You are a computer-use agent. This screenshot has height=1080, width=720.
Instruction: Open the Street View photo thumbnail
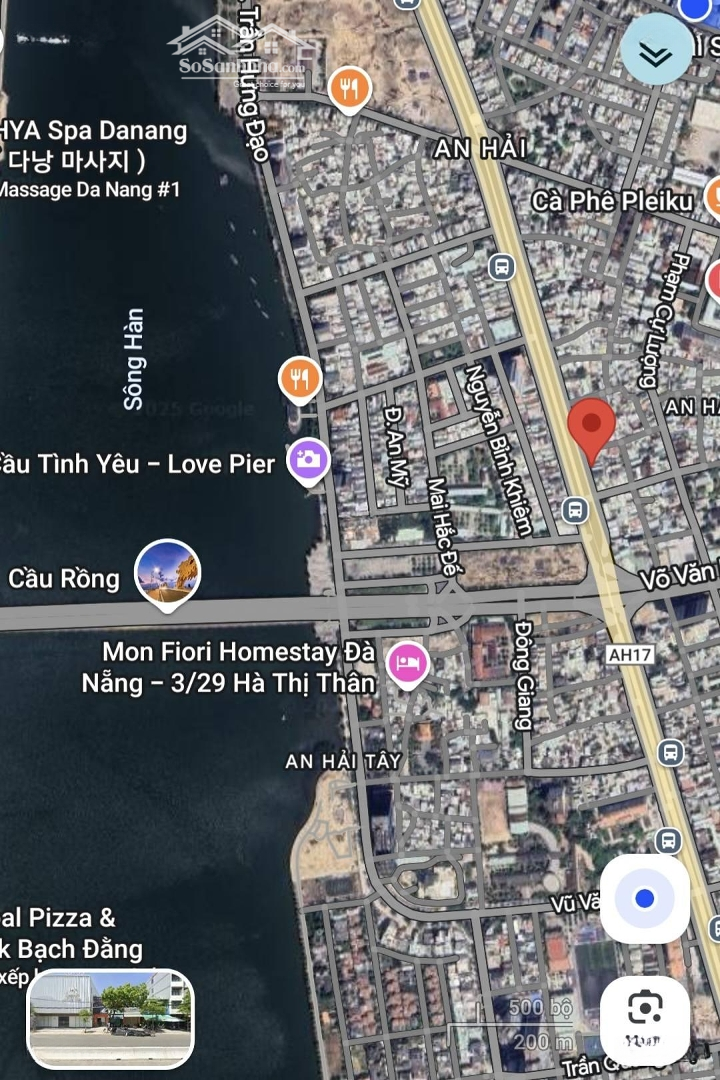pos(111,1018)
